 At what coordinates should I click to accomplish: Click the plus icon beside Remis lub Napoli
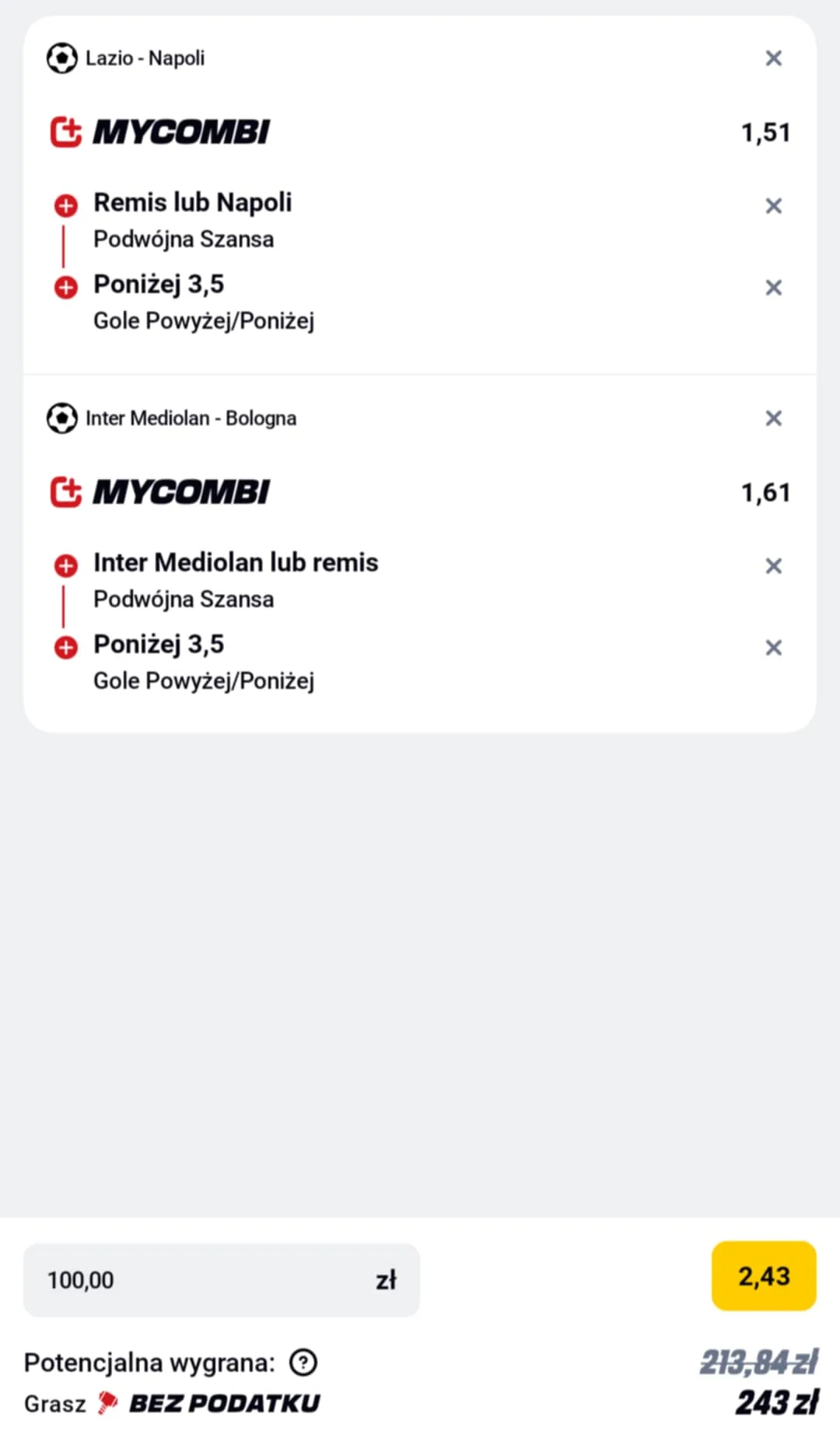(x=66, y=205)
